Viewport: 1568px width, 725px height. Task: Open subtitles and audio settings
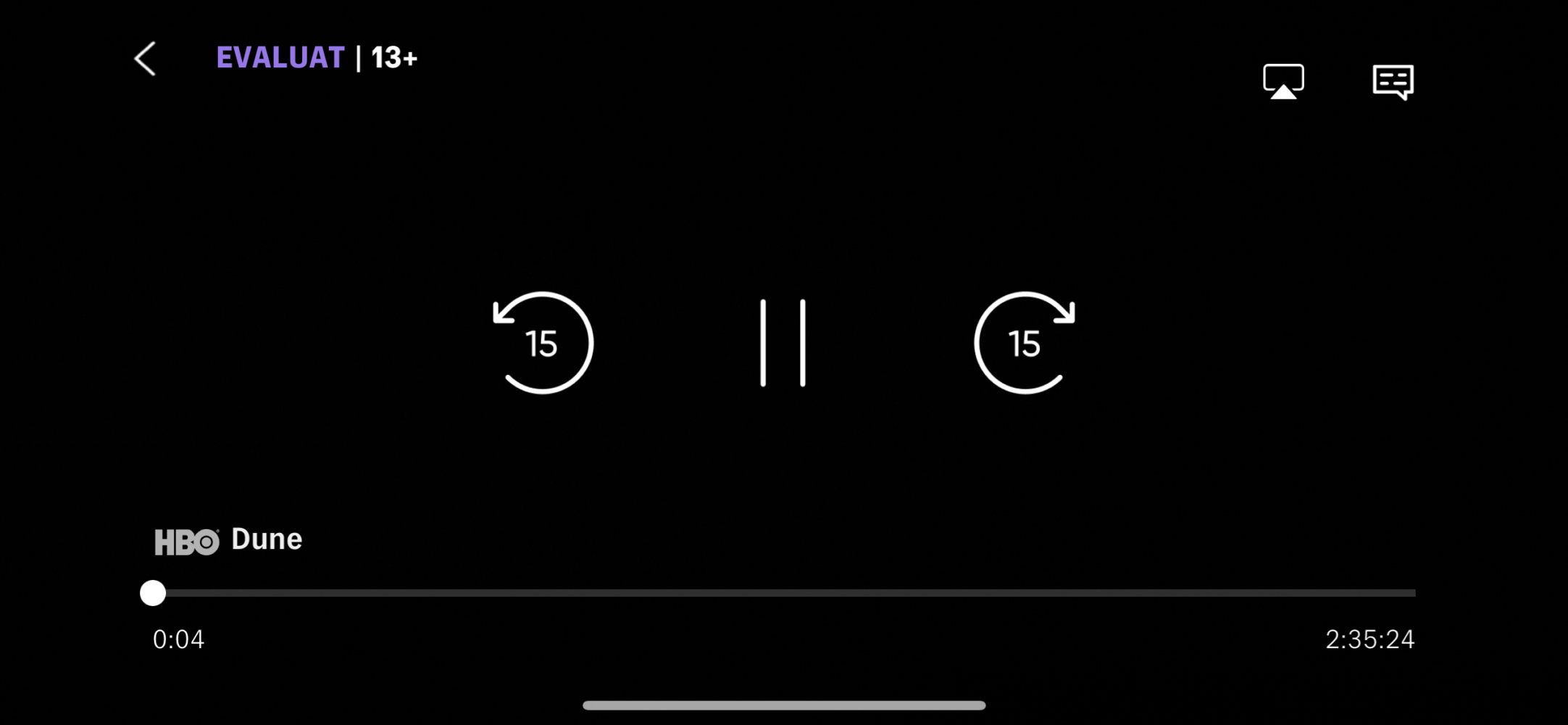[x=1393, y=81]
